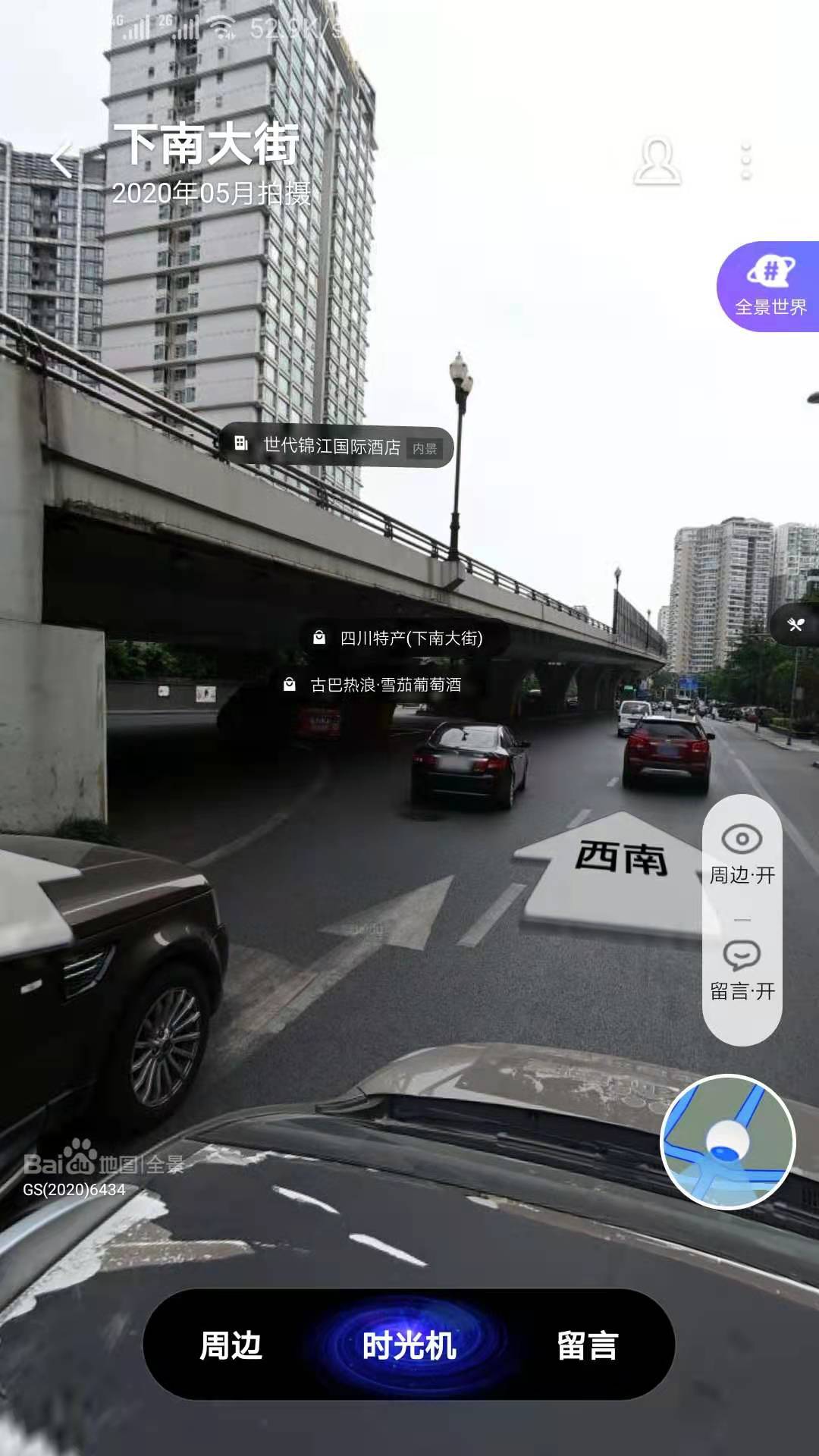Open the three-dot overflow menu
Viewport: 819px width, 1456px height.
pyautogui.click(x=746, y=162)
